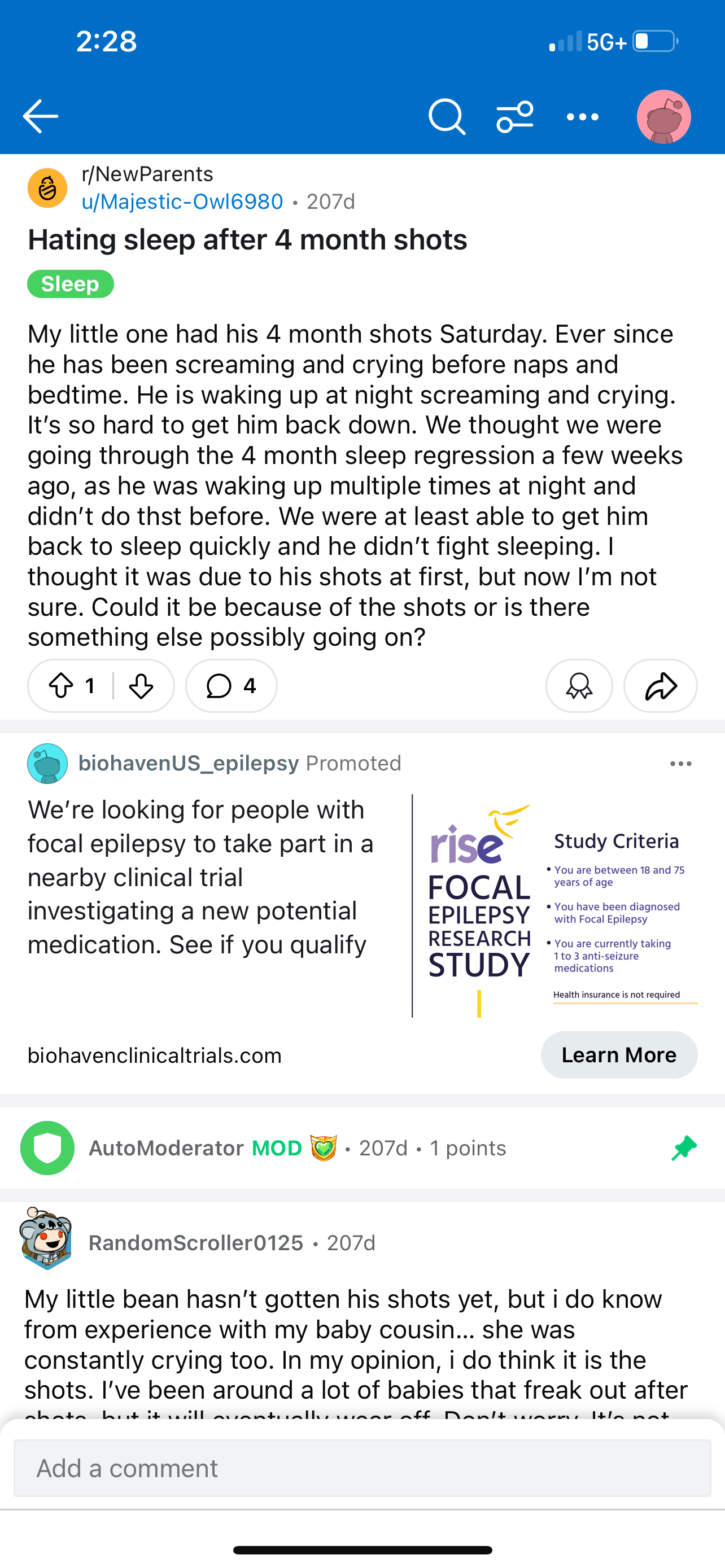Select the Sleep flair chip

(x=71, y=284)
